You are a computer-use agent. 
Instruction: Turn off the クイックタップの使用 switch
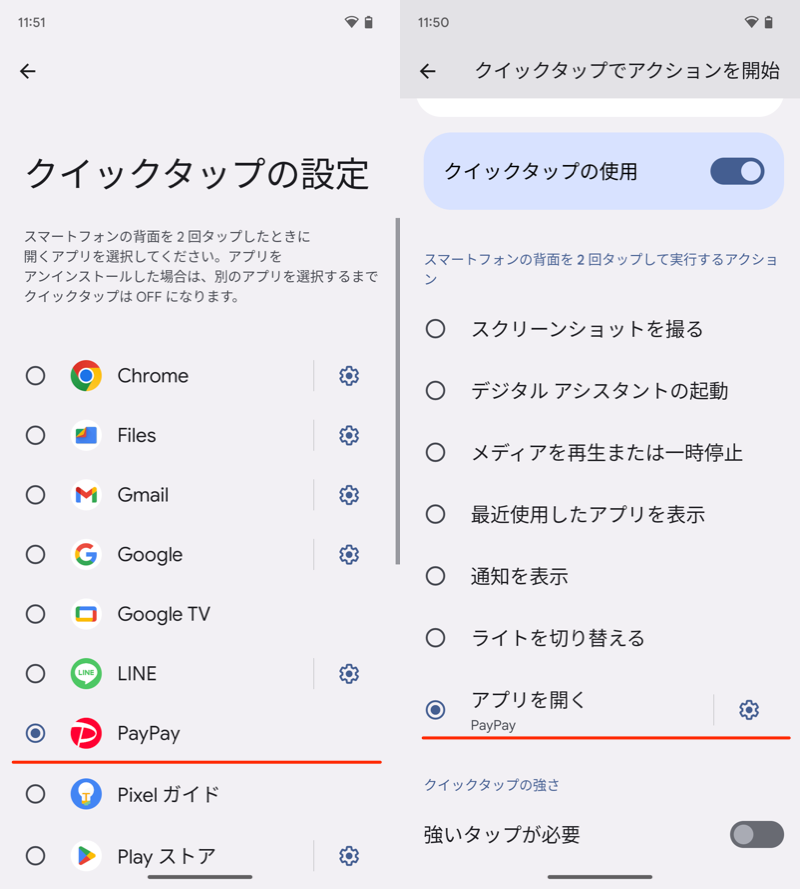737,171
